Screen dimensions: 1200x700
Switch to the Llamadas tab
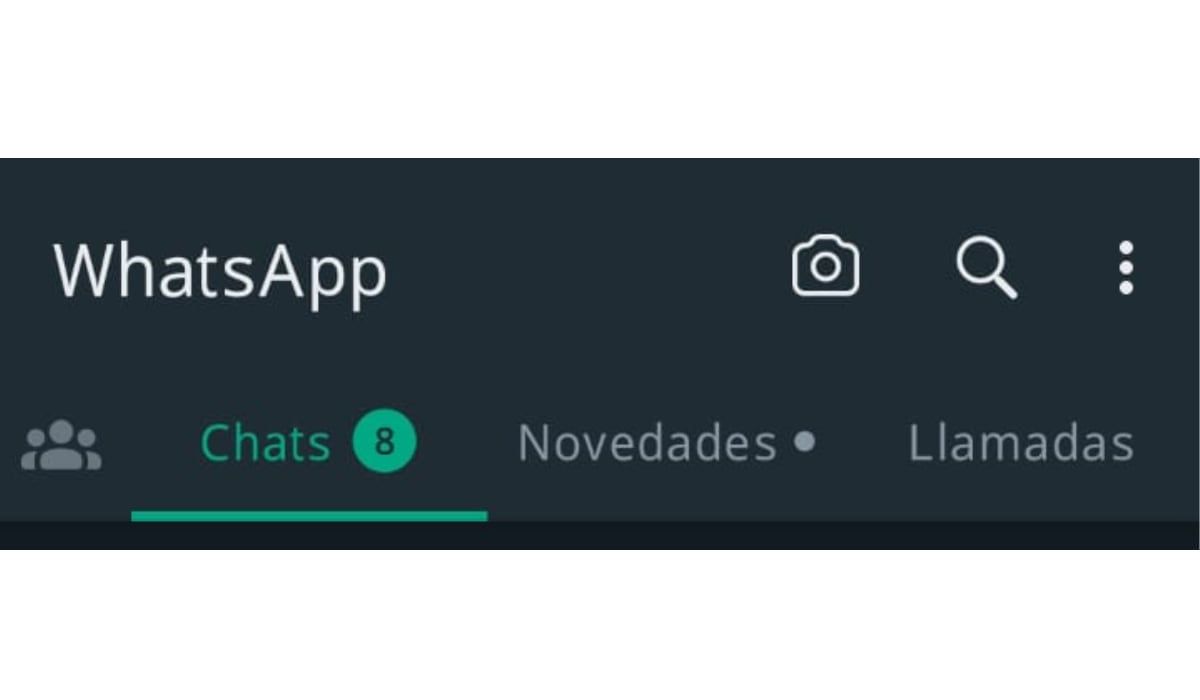pyautogui.click(x=1020, y=443)
